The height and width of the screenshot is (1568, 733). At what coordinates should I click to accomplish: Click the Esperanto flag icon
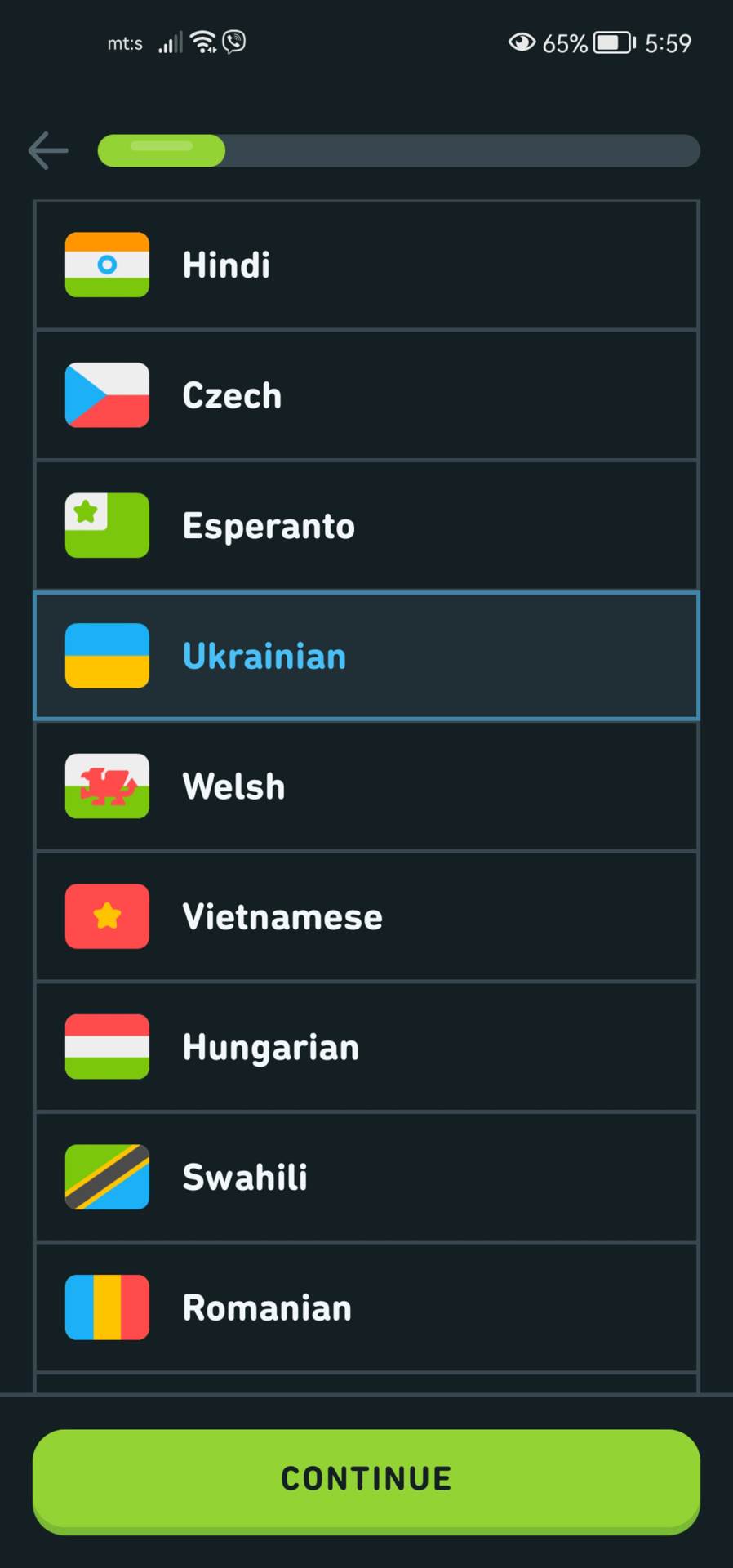coord(106,525)
